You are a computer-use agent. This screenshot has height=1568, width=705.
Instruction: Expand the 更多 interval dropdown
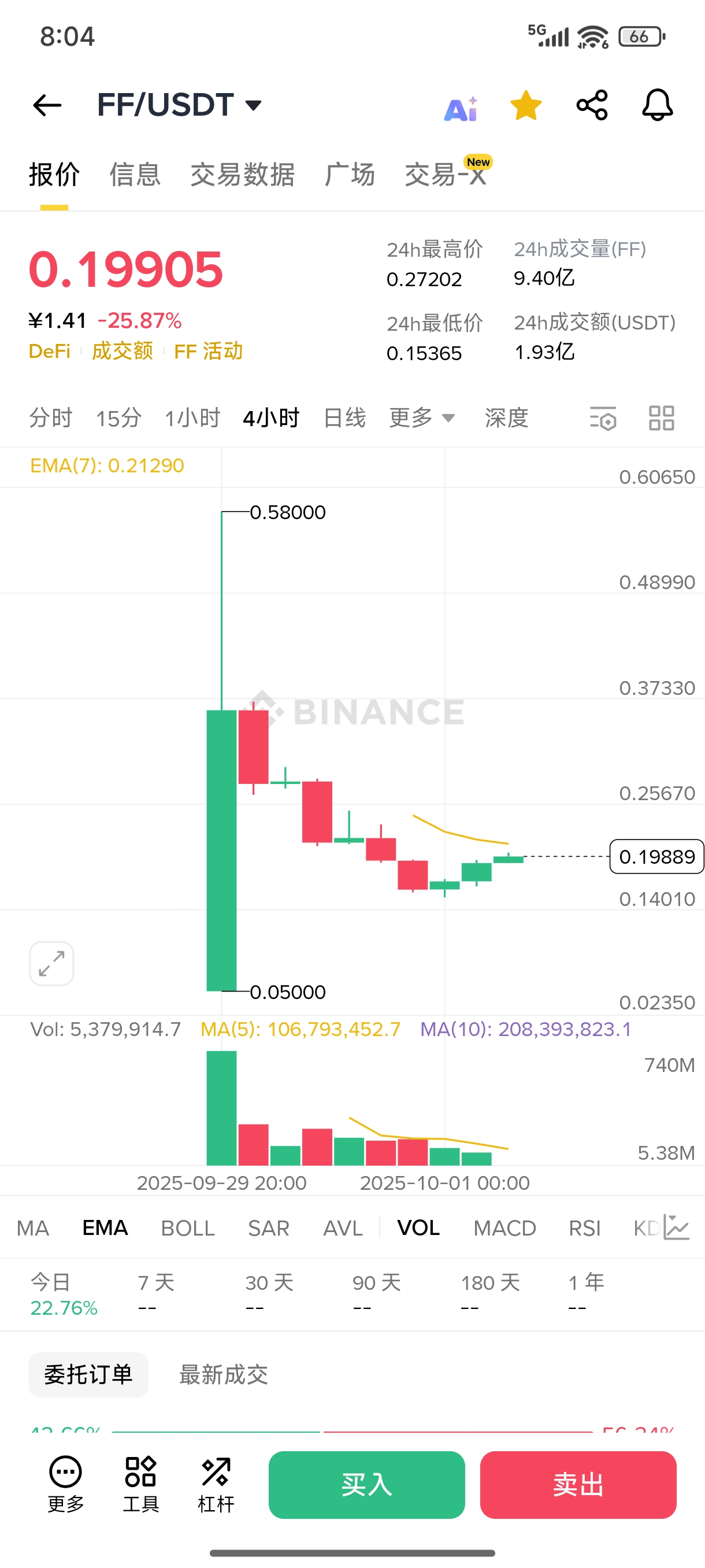tap(421, 418)
